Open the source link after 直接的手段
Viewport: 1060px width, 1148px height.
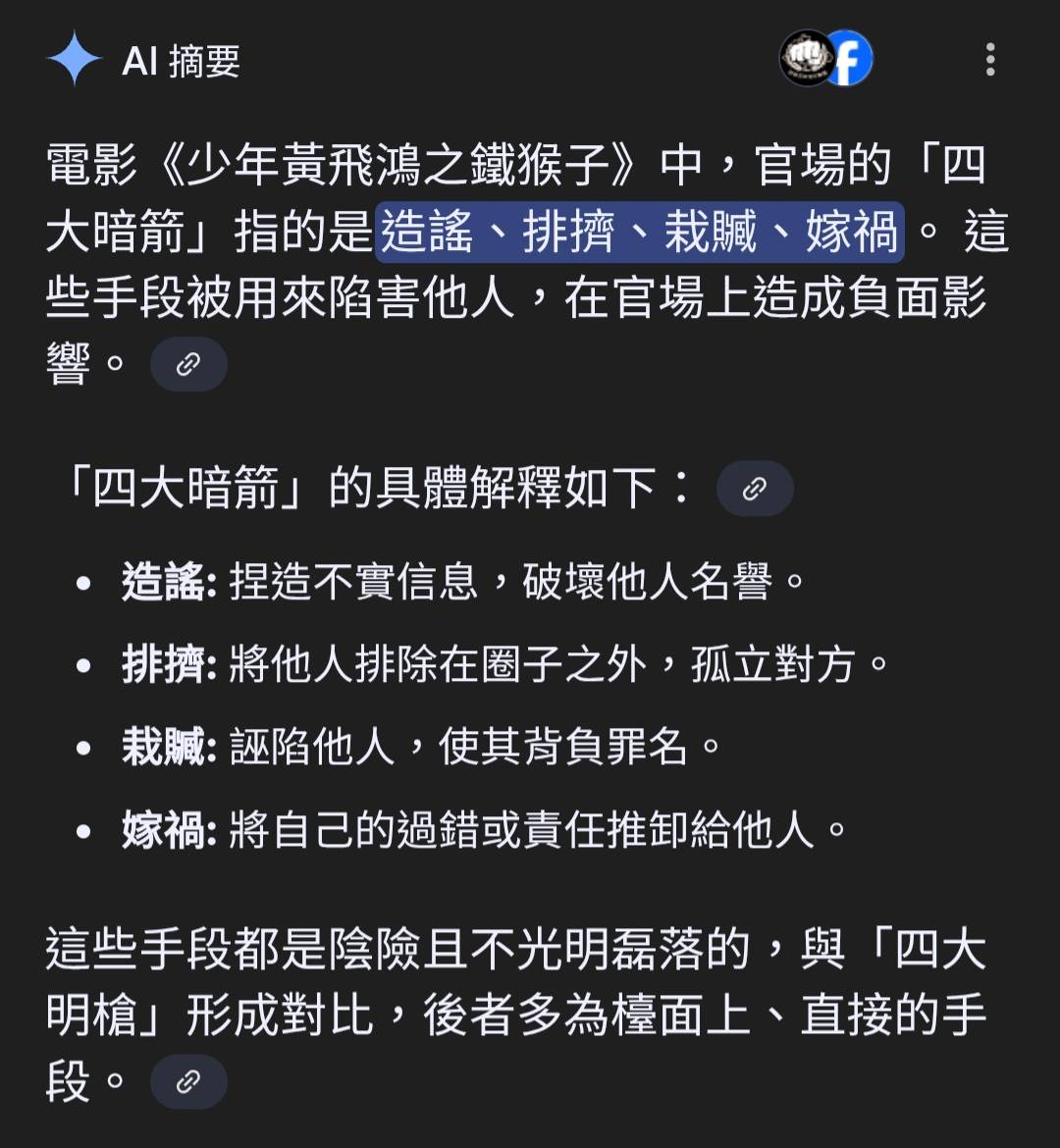188,1081
